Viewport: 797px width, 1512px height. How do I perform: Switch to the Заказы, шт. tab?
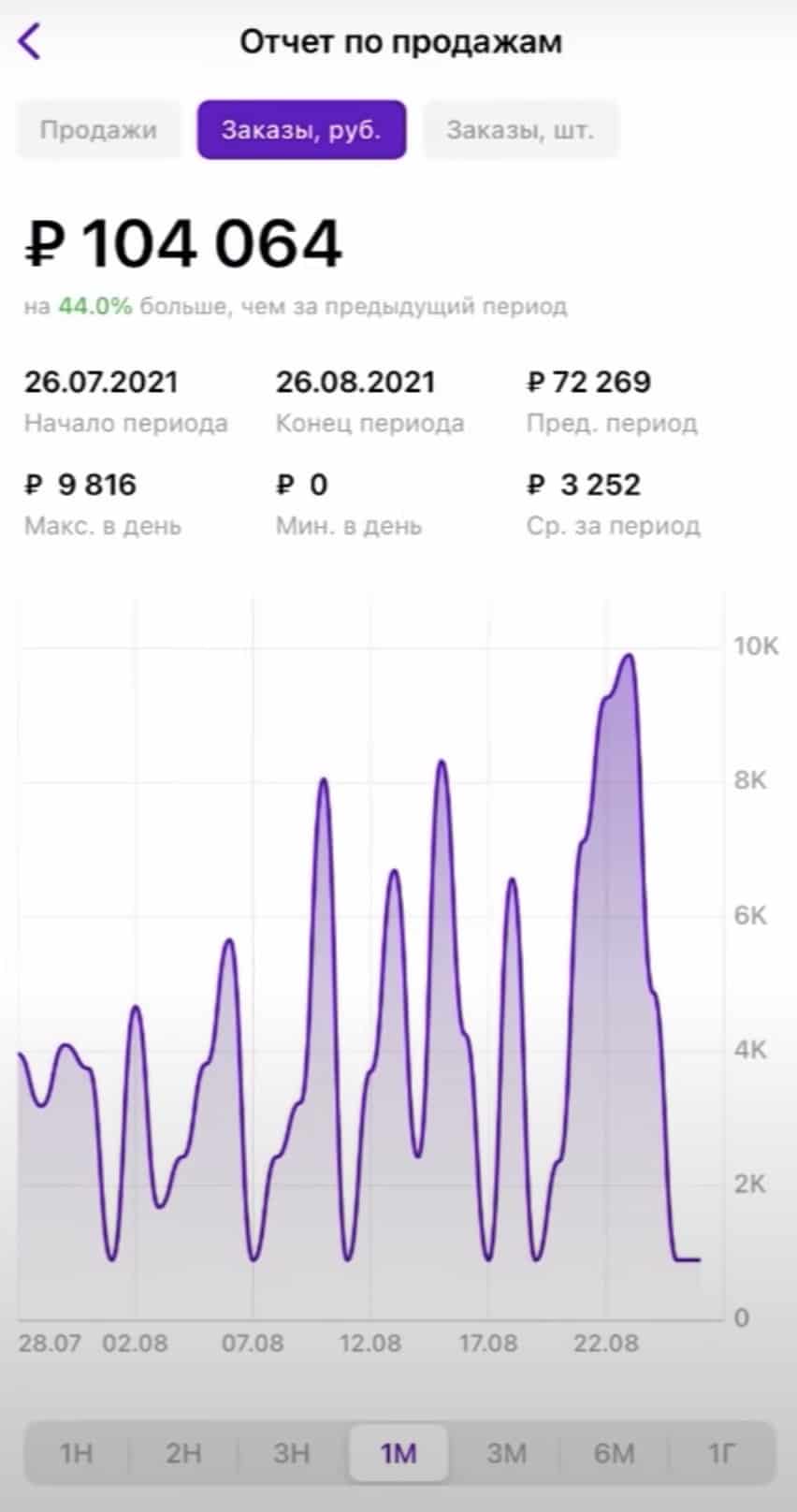click(520, 129)
